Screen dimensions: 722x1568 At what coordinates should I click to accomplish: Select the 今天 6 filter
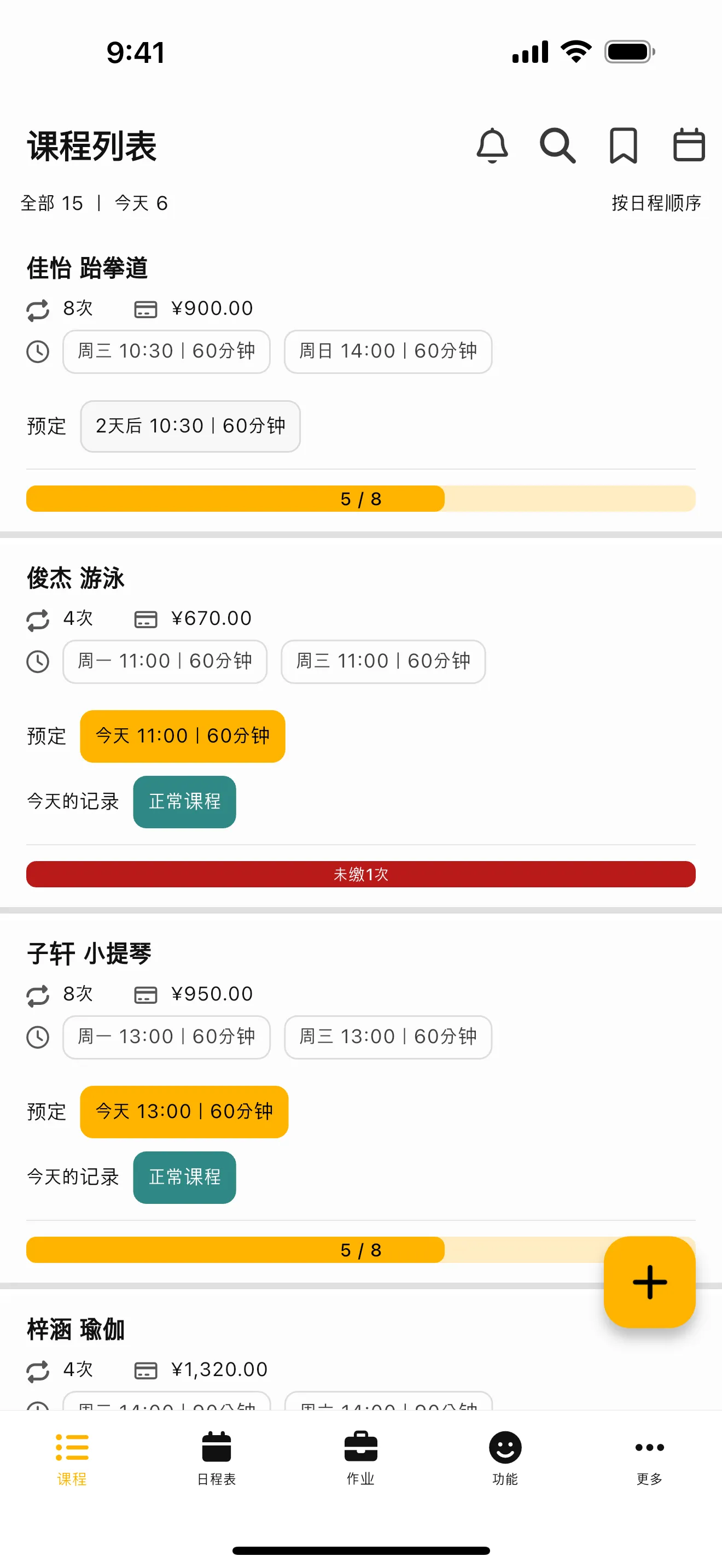(x=139, y=203)
